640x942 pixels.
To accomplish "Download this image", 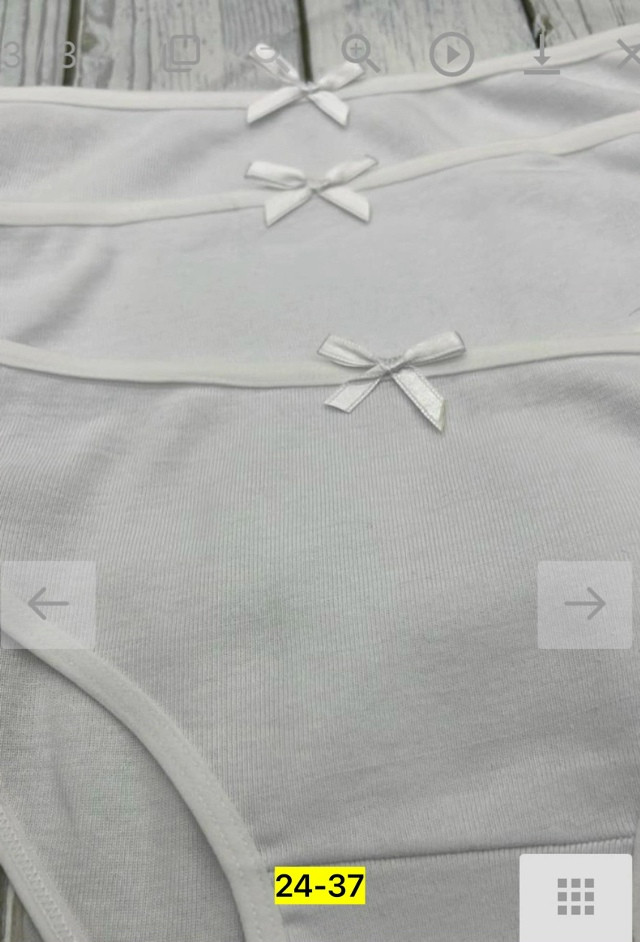I will pos(541,53).
